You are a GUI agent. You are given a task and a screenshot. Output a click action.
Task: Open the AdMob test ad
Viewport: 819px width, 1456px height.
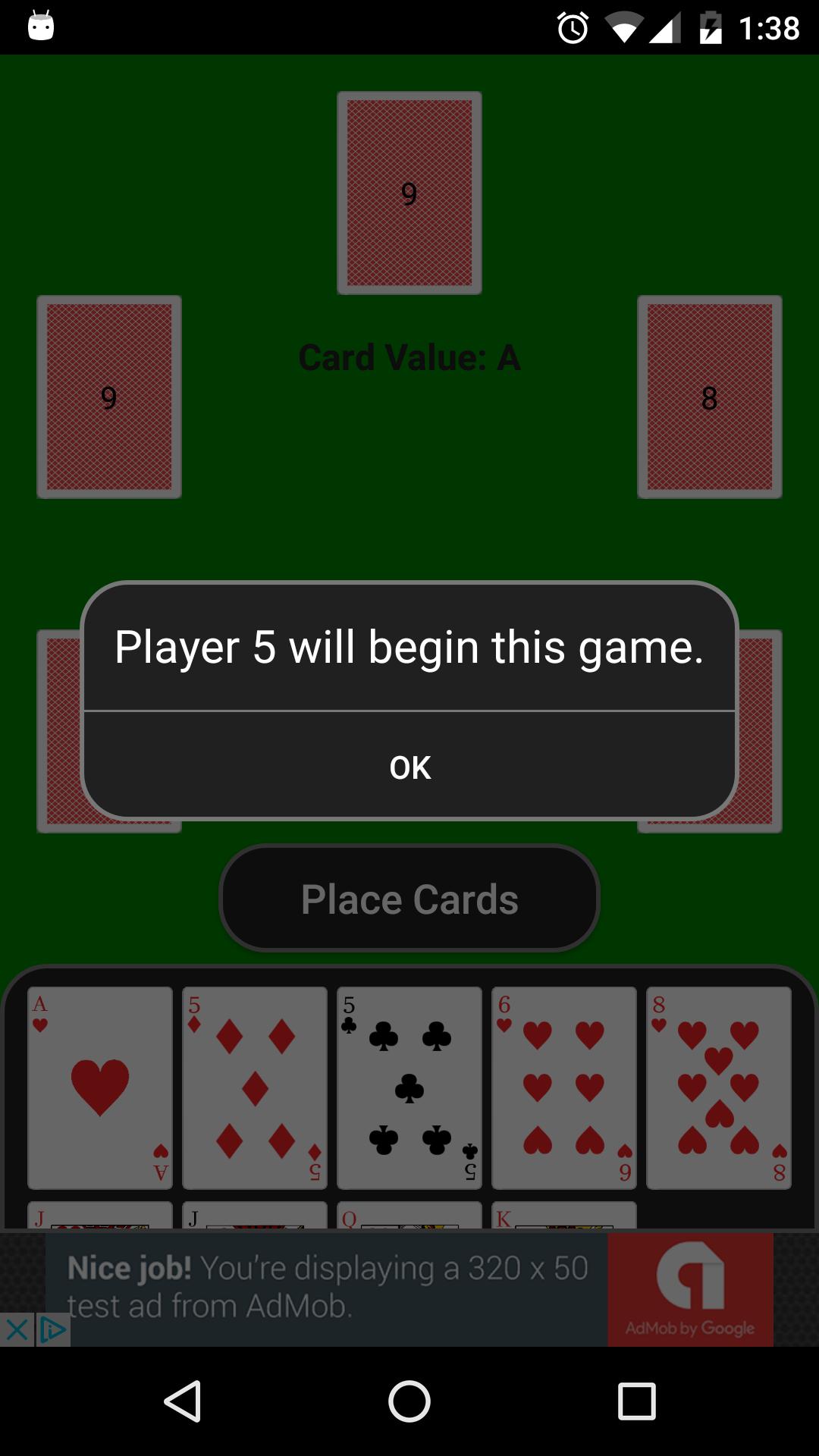(x=409, y=1289)
